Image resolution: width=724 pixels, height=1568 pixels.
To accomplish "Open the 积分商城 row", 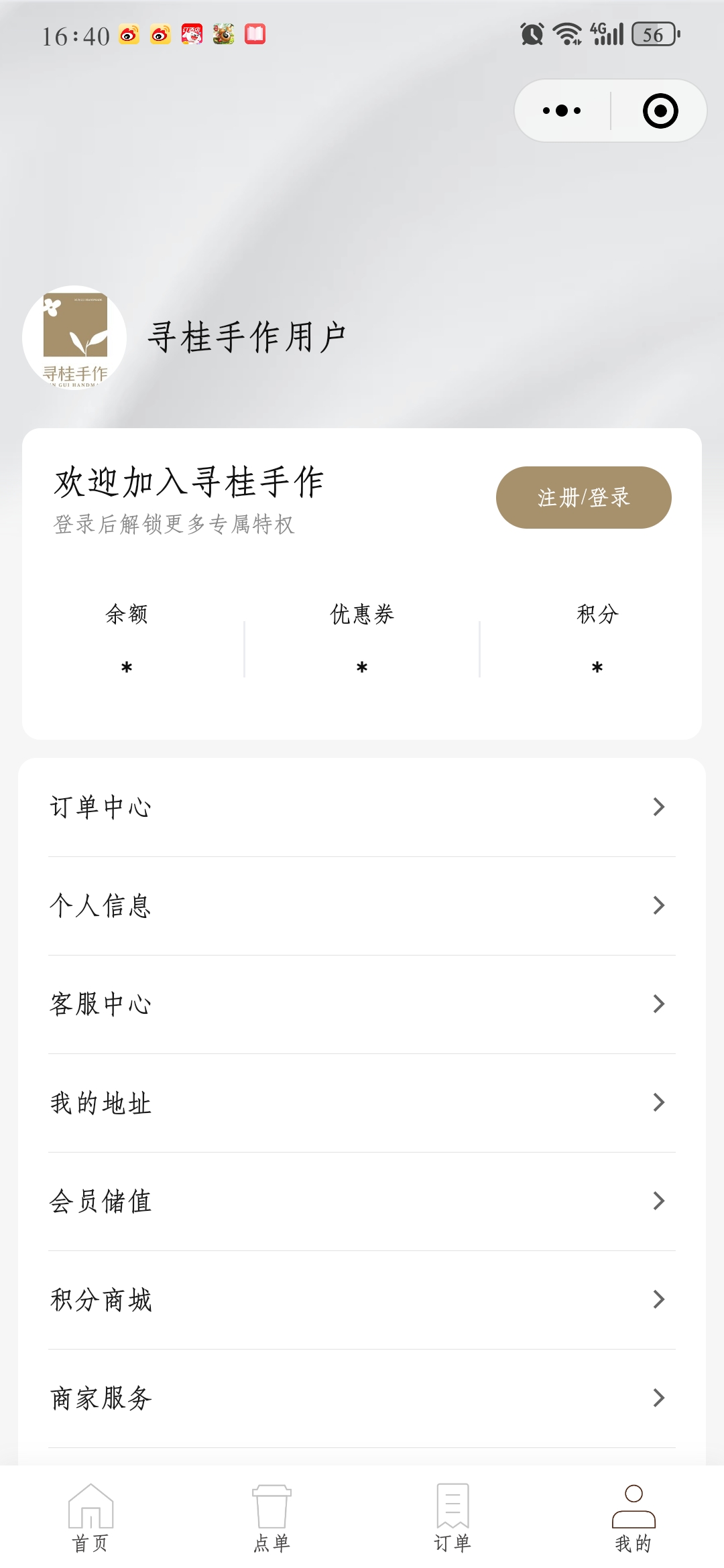I will [362, 1299].
